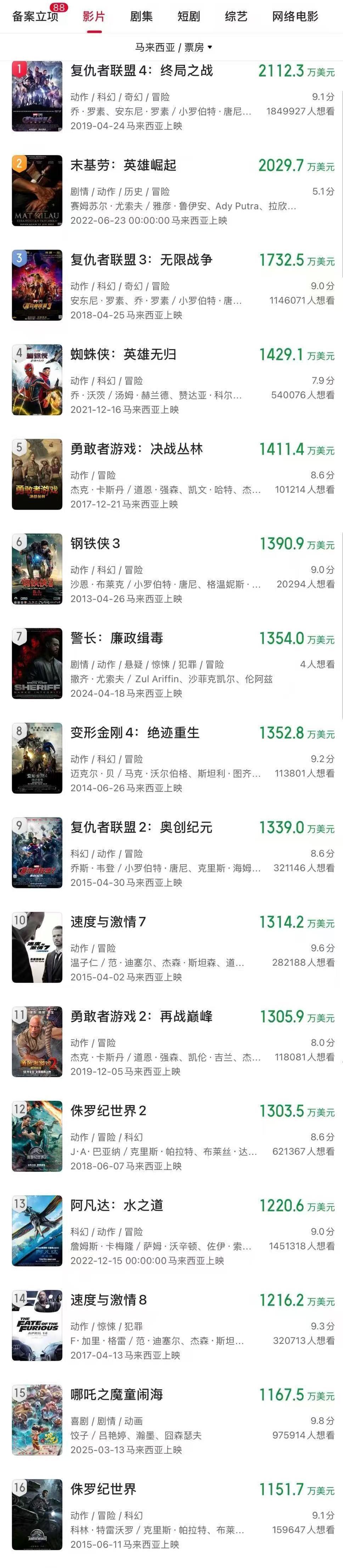The width and height of the screenshot is (343, 1568).
Task: Go to the 网络电影 tab
Action: [x=296, y=16]
